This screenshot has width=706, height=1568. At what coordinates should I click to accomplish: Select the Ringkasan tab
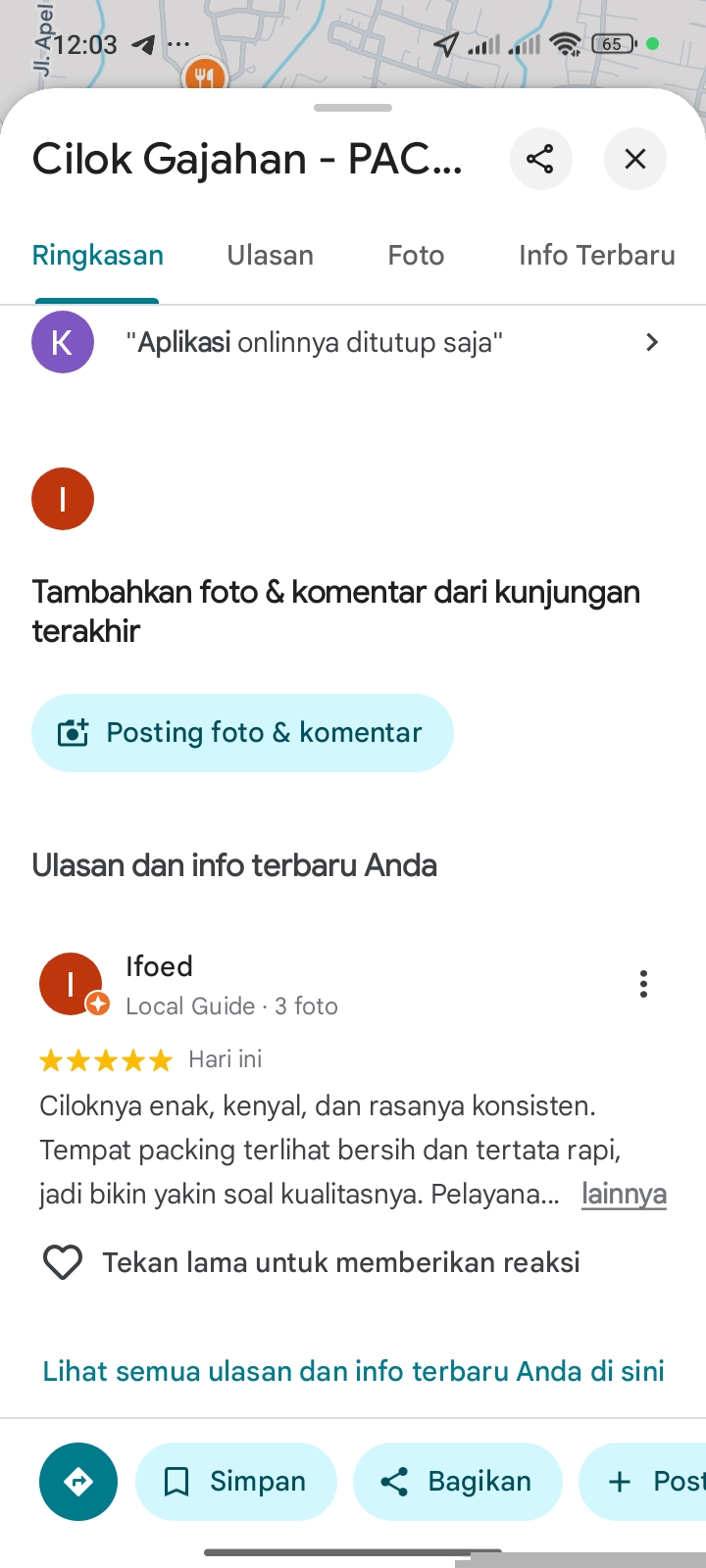(98, 255)
